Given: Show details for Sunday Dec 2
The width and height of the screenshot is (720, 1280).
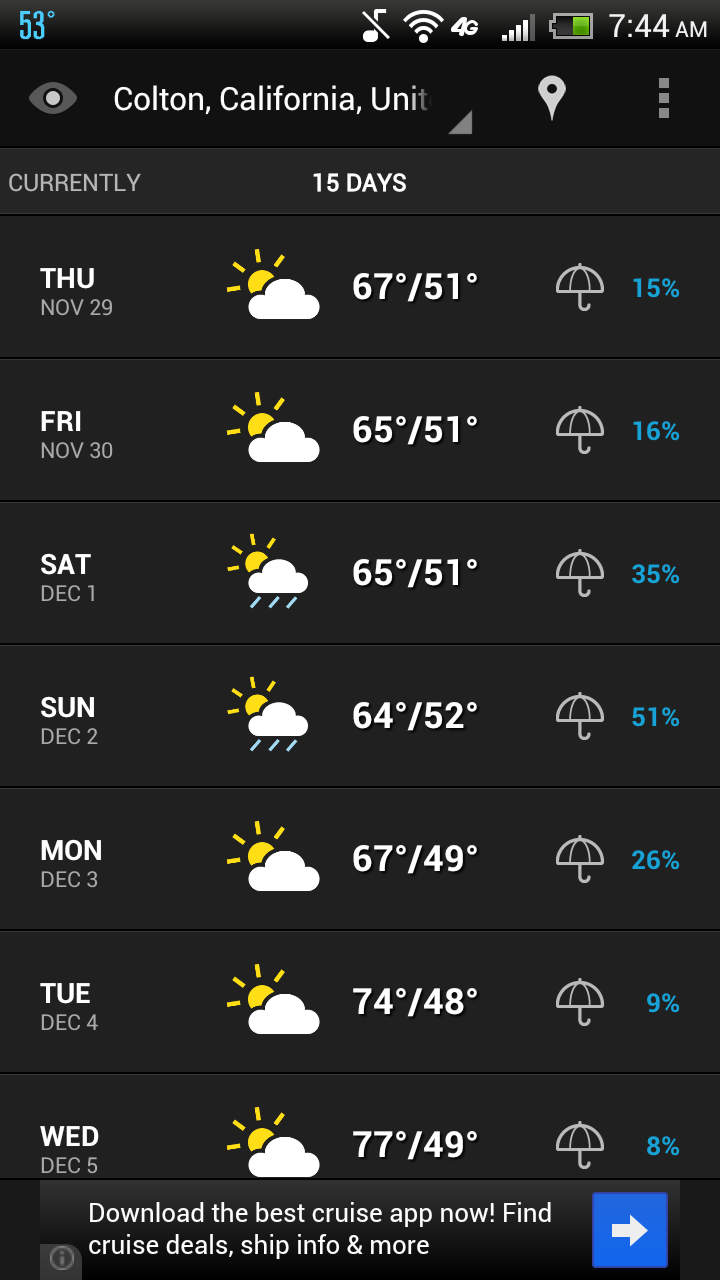Looking at the screenshot, I should click(x=360, y=717).
